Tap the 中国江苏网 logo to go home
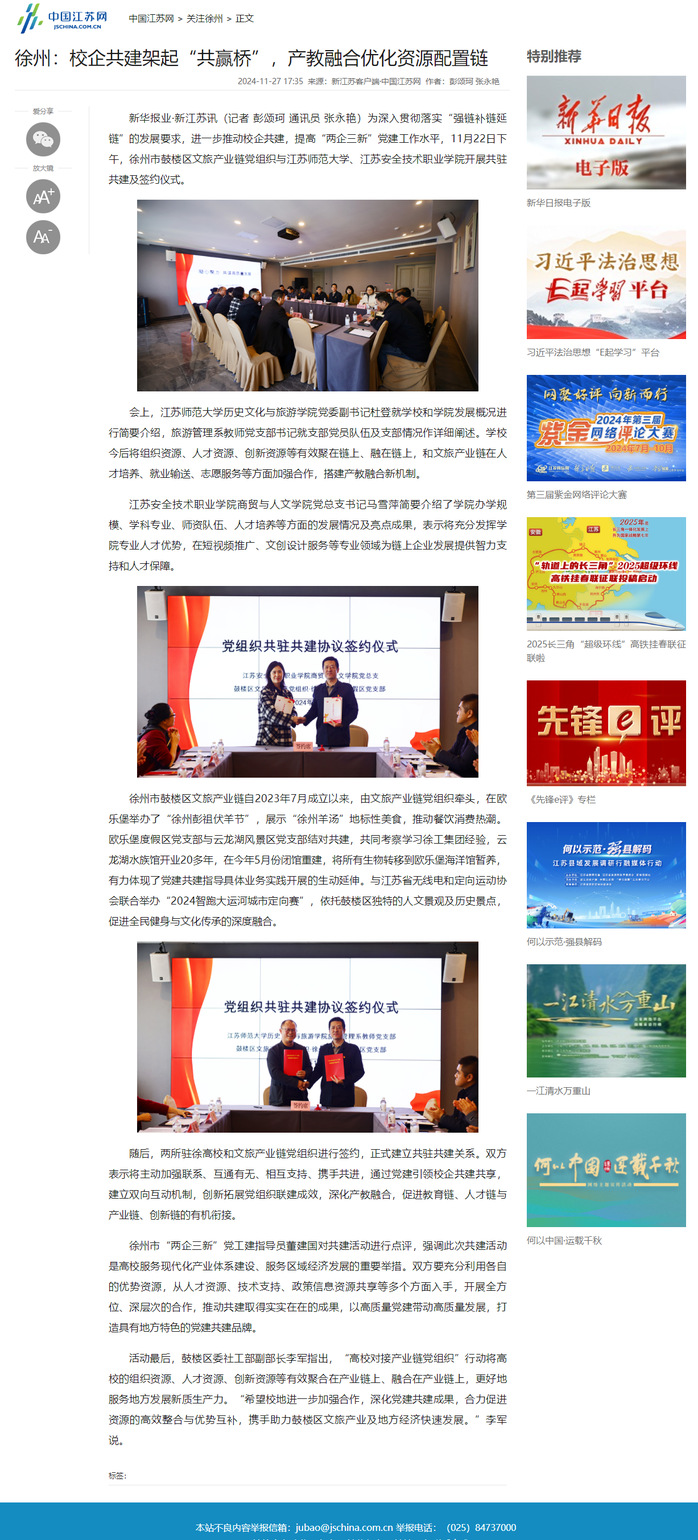Image resolution: width=698 pixels, height=1540 pixels. [x=61, y=17]
